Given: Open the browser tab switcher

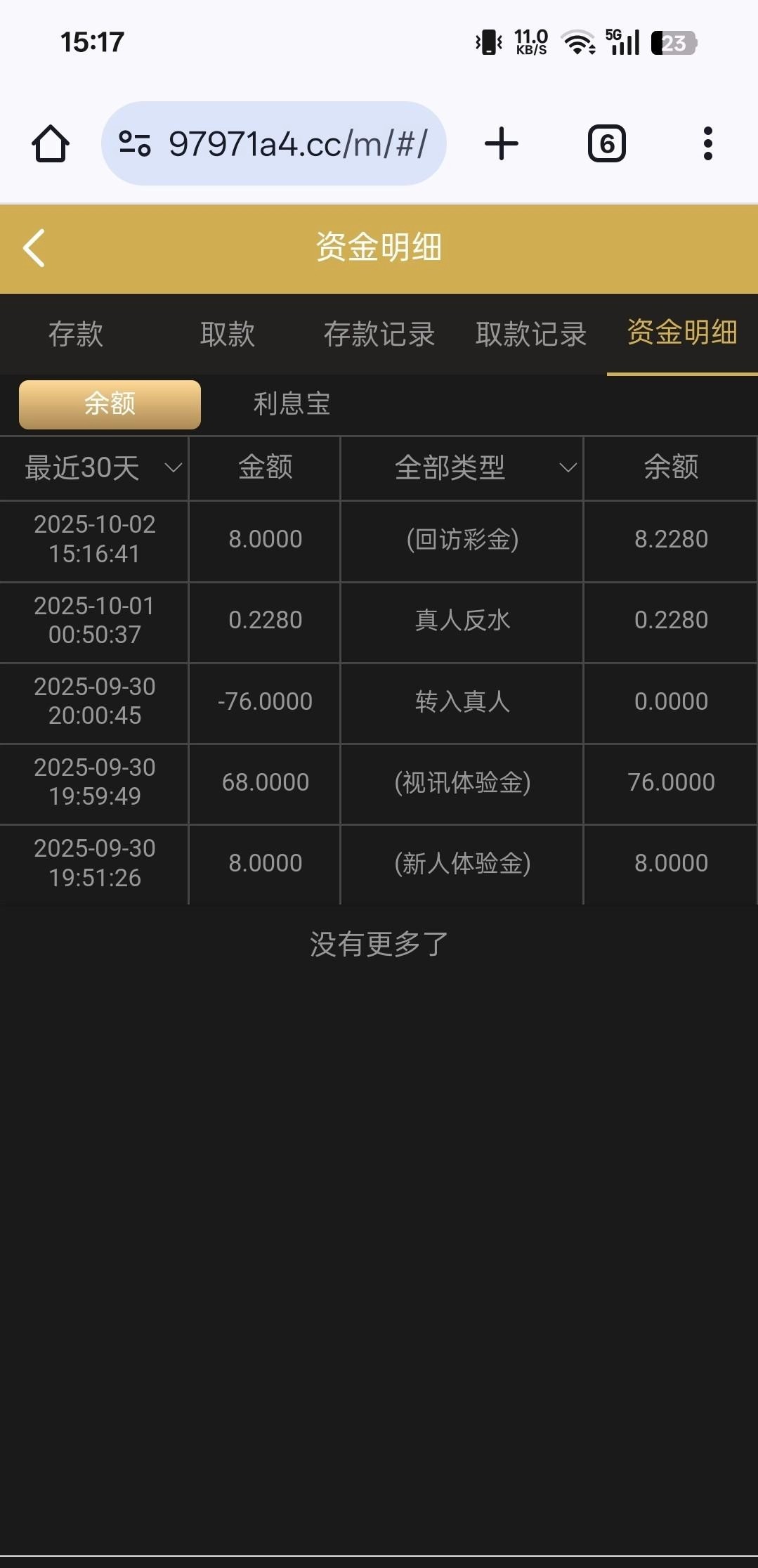Looking at the screenshot, I should point(606,144).
